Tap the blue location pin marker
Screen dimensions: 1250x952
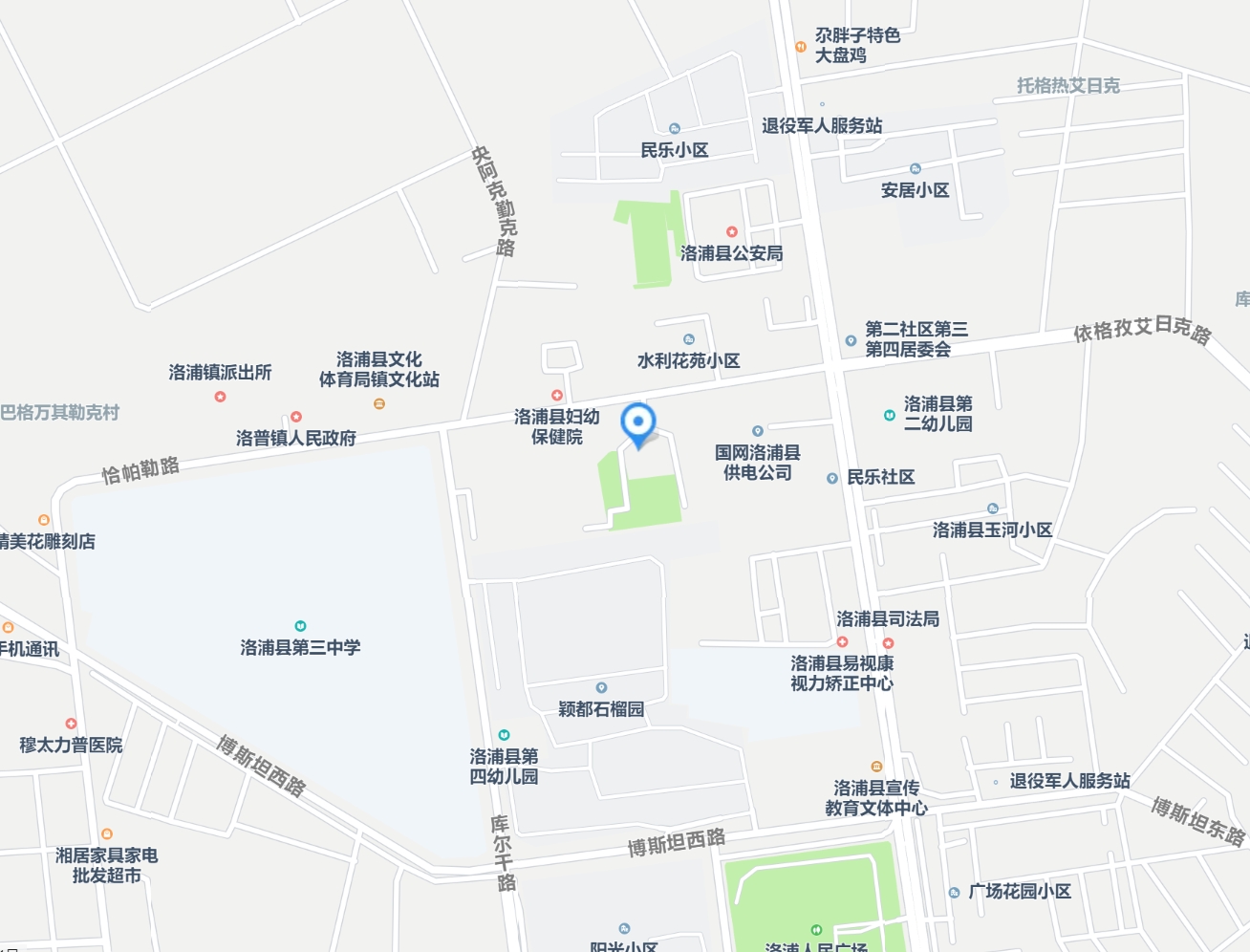coord(638,423)
